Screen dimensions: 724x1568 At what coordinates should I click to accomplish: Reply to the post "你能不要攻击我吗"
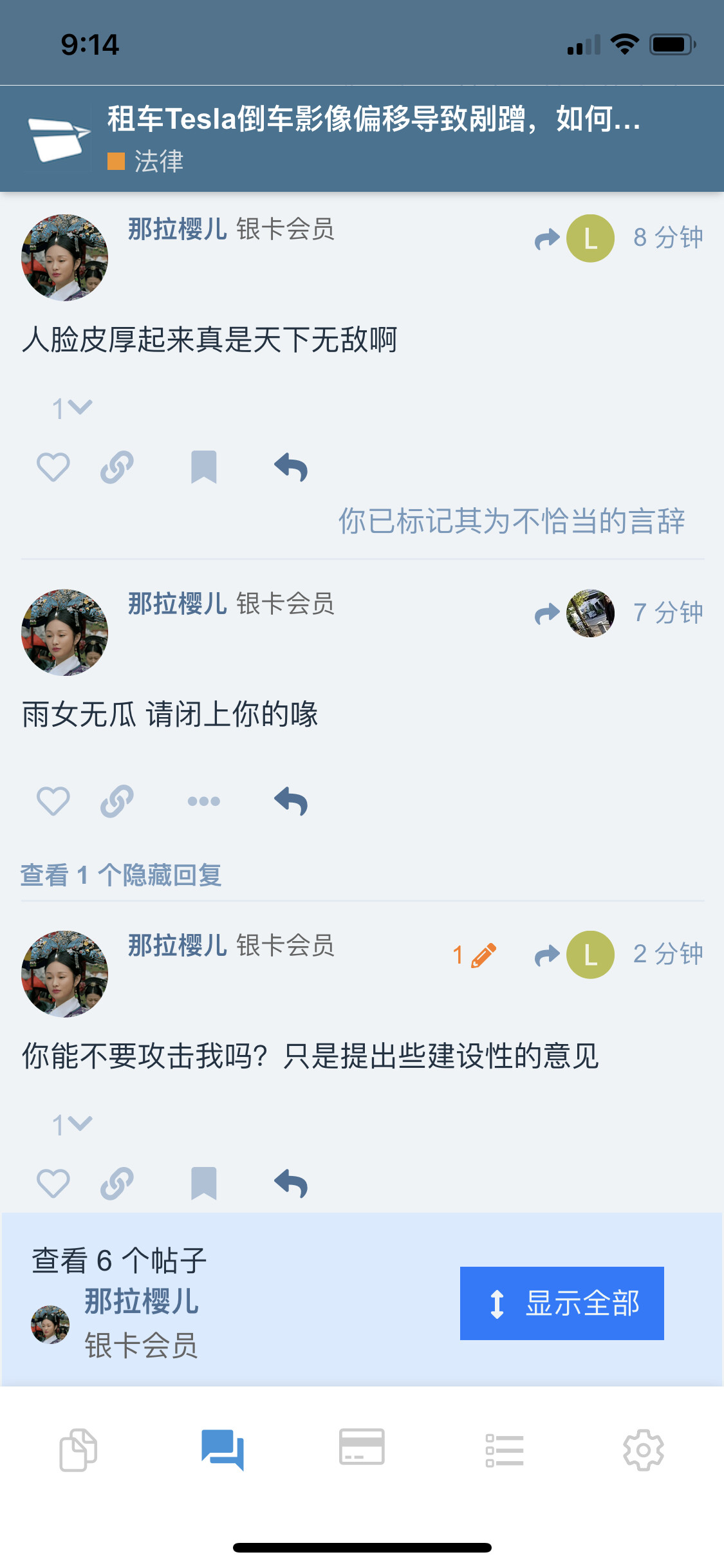[x=291, y=1184]
